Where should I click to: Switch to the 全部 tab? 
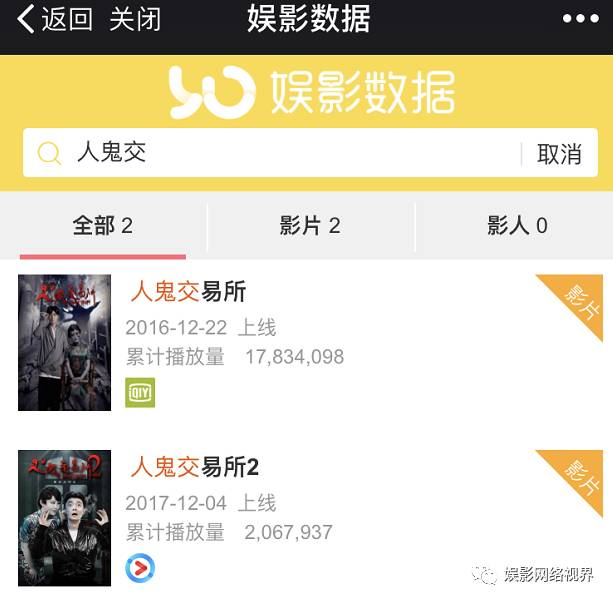tap(103, 225)
